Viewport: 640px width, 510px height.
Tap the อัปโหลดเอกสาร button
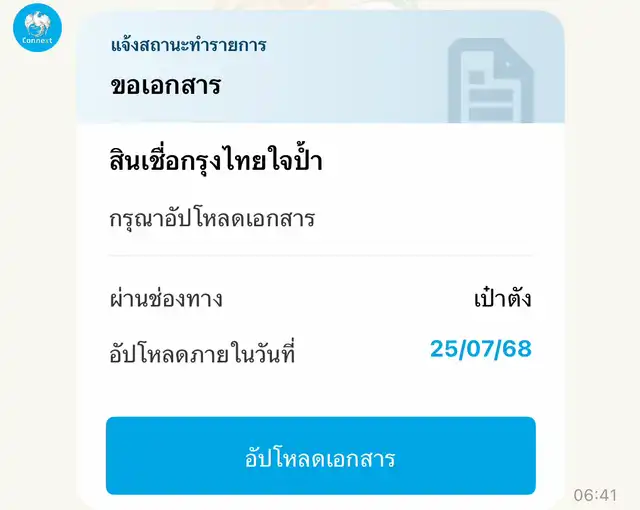click(321, 458)
